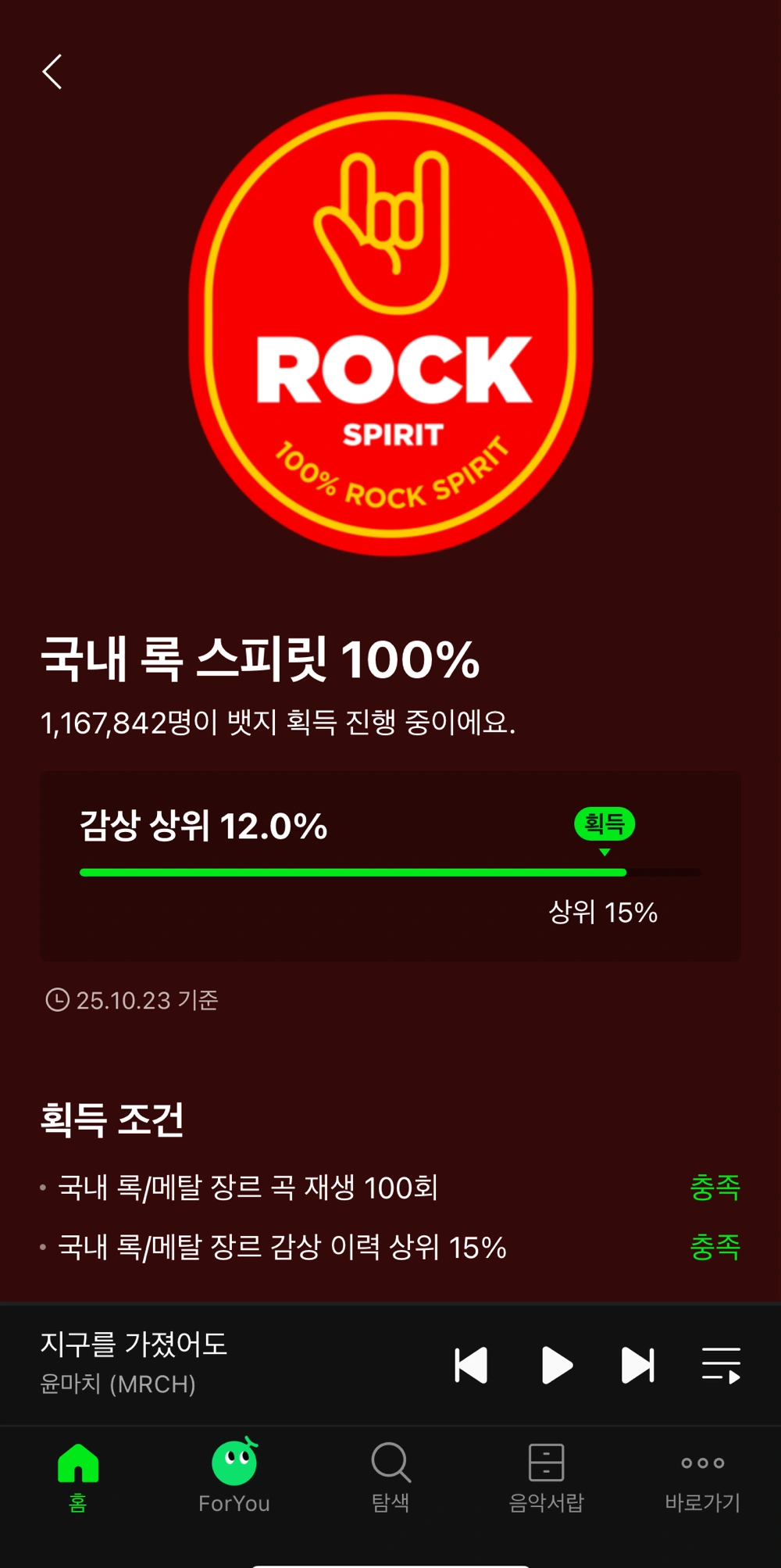Play 지구를 가졌어도 in the mini player
The height and width of the screenshot is (1568, 781).
pyautogui.click(x=556, y=1365)
